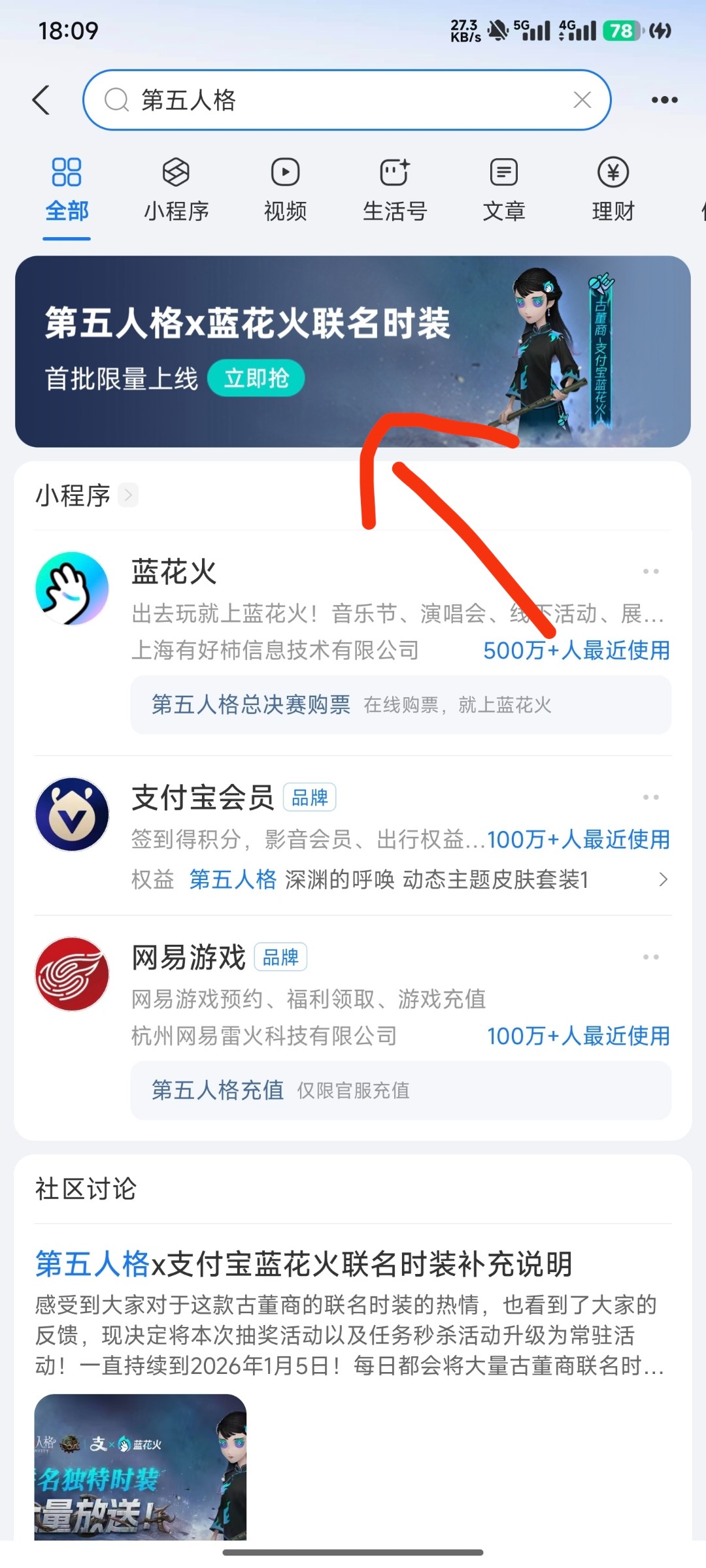Open the 蓝花火 mini program
Screen dimensions: 706x1568
coord(174,572)
